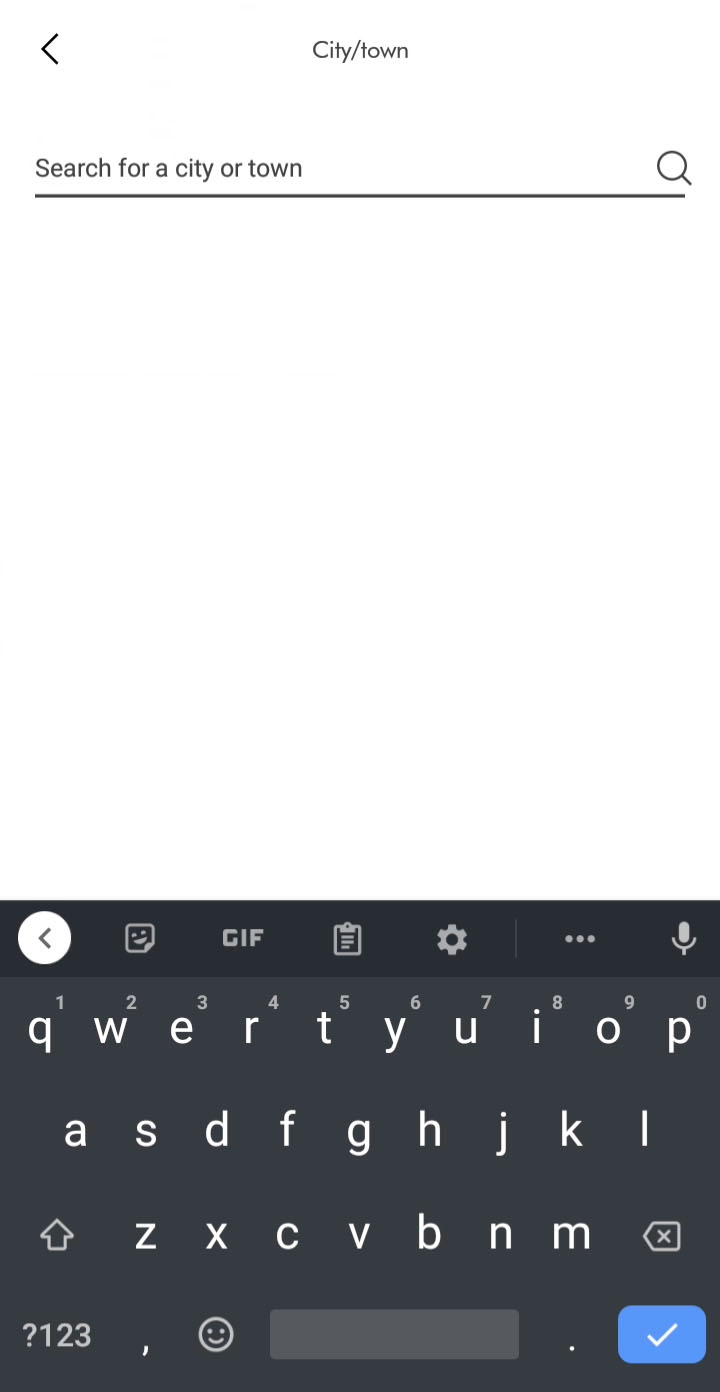Tap the magnifier search icon
The width and height of the screenshot is (720, 1392).
pyautogui.click(x=673, y=168)
